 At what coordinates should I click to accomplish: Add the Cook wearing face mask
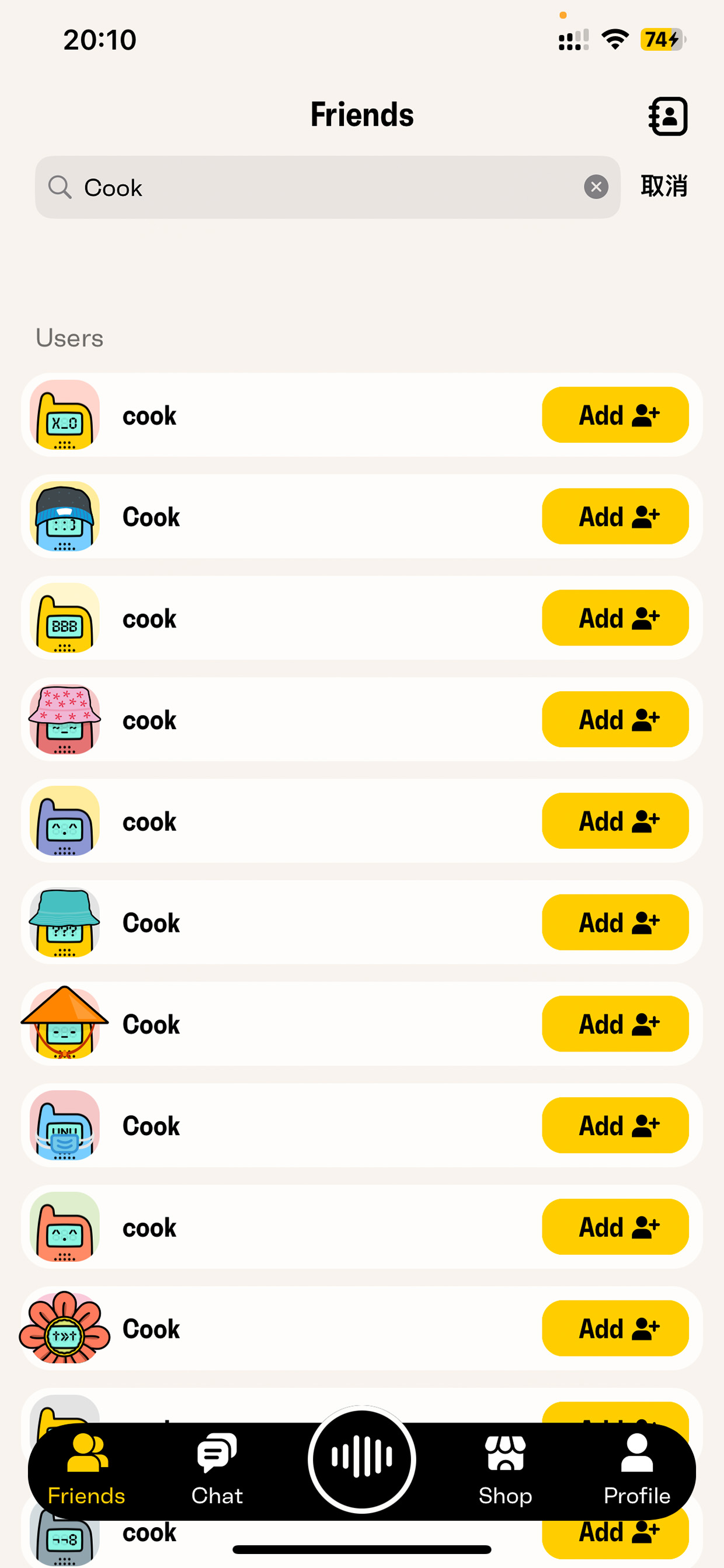coord(615,1126)
